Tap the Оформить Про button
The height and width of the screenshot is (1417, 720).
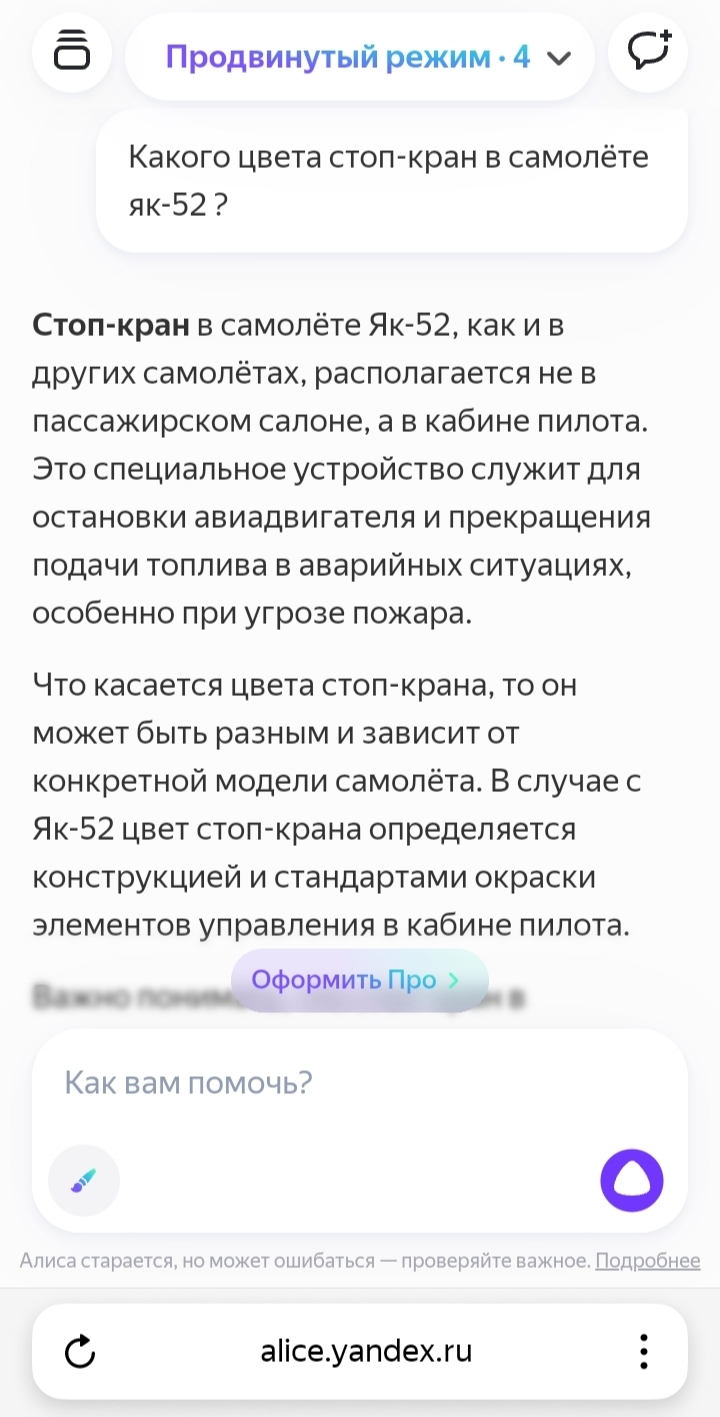point(360,979)
